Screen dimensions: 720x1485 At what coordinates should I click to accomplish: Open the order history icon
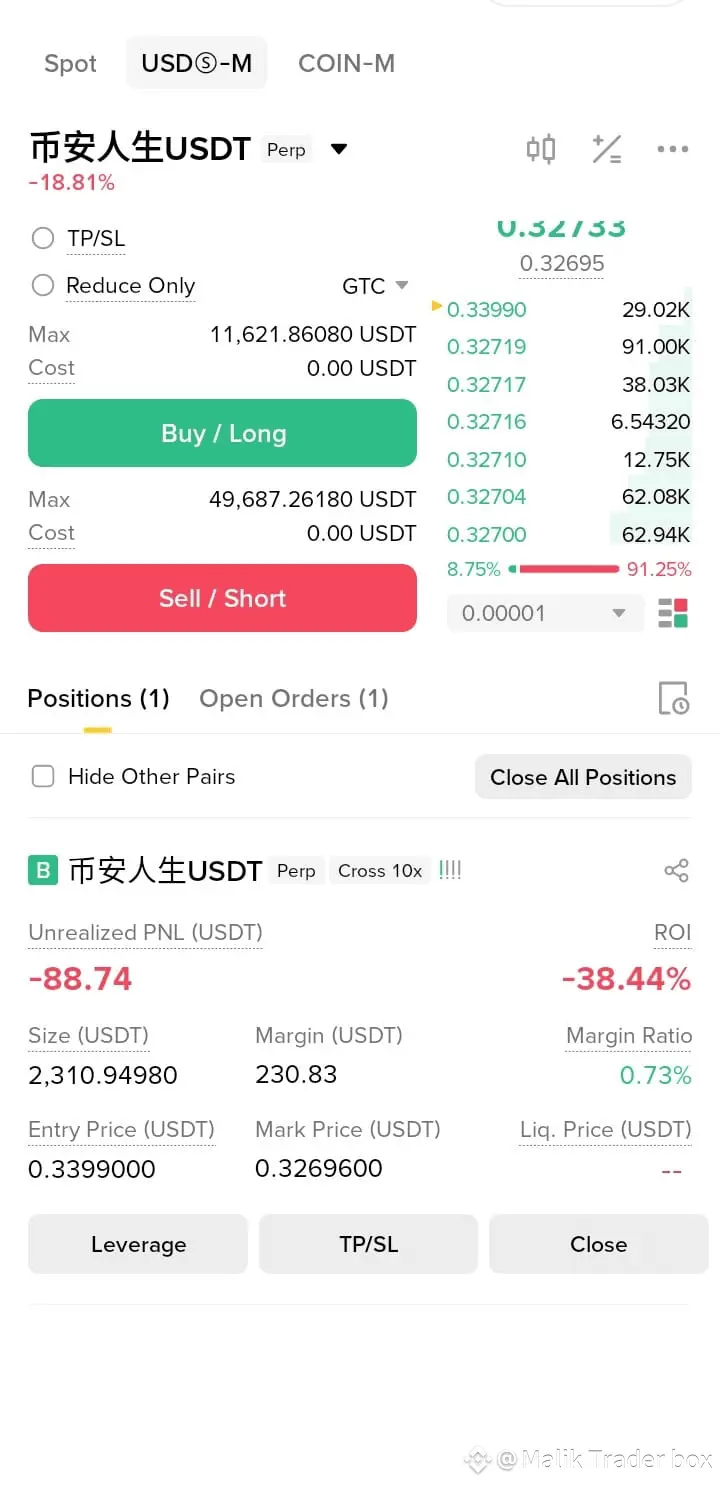pos(673,698)
